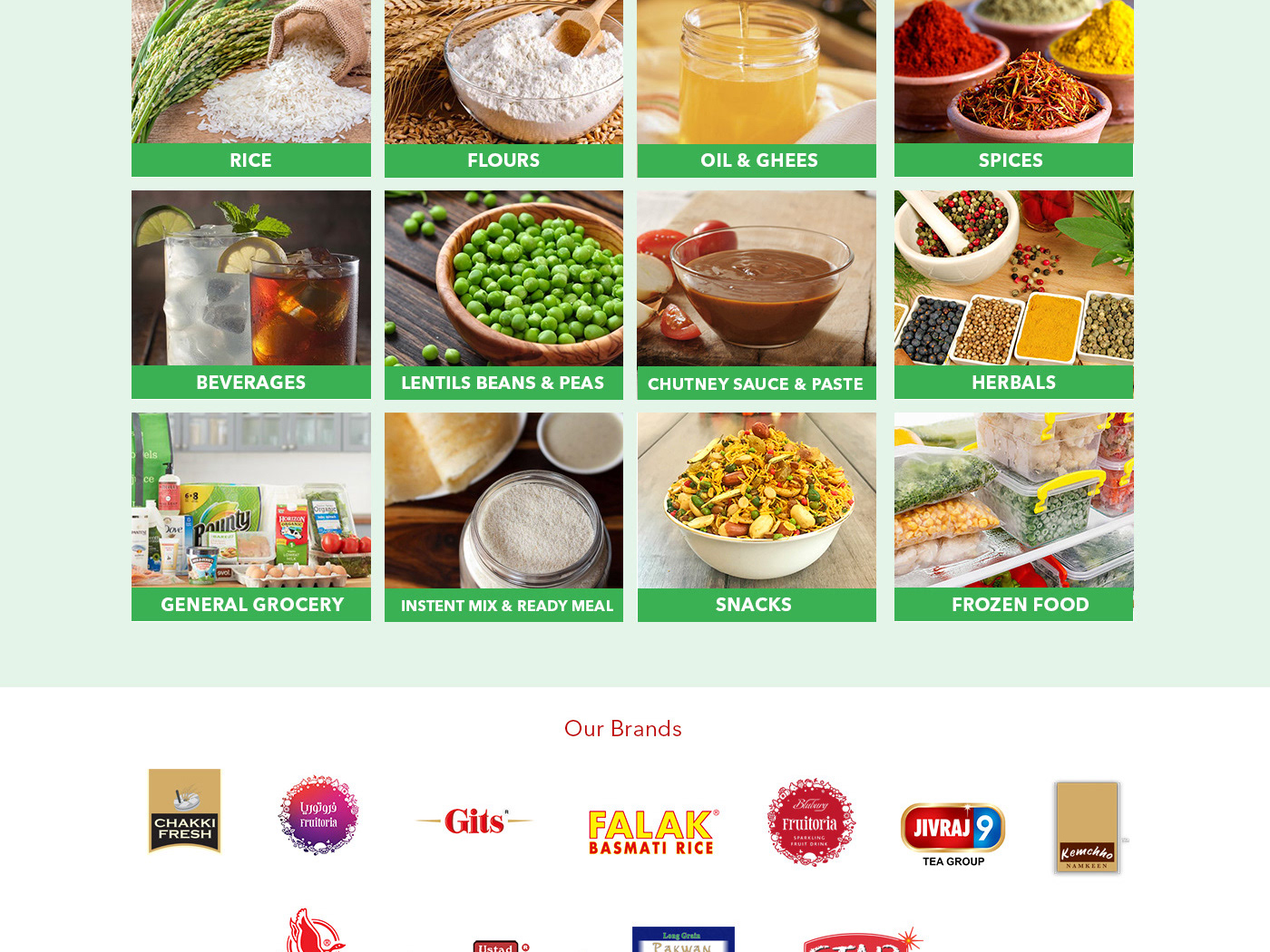Open Chutney Sauce & Paste category
The image size is (1270, 952).
(756, 294)
